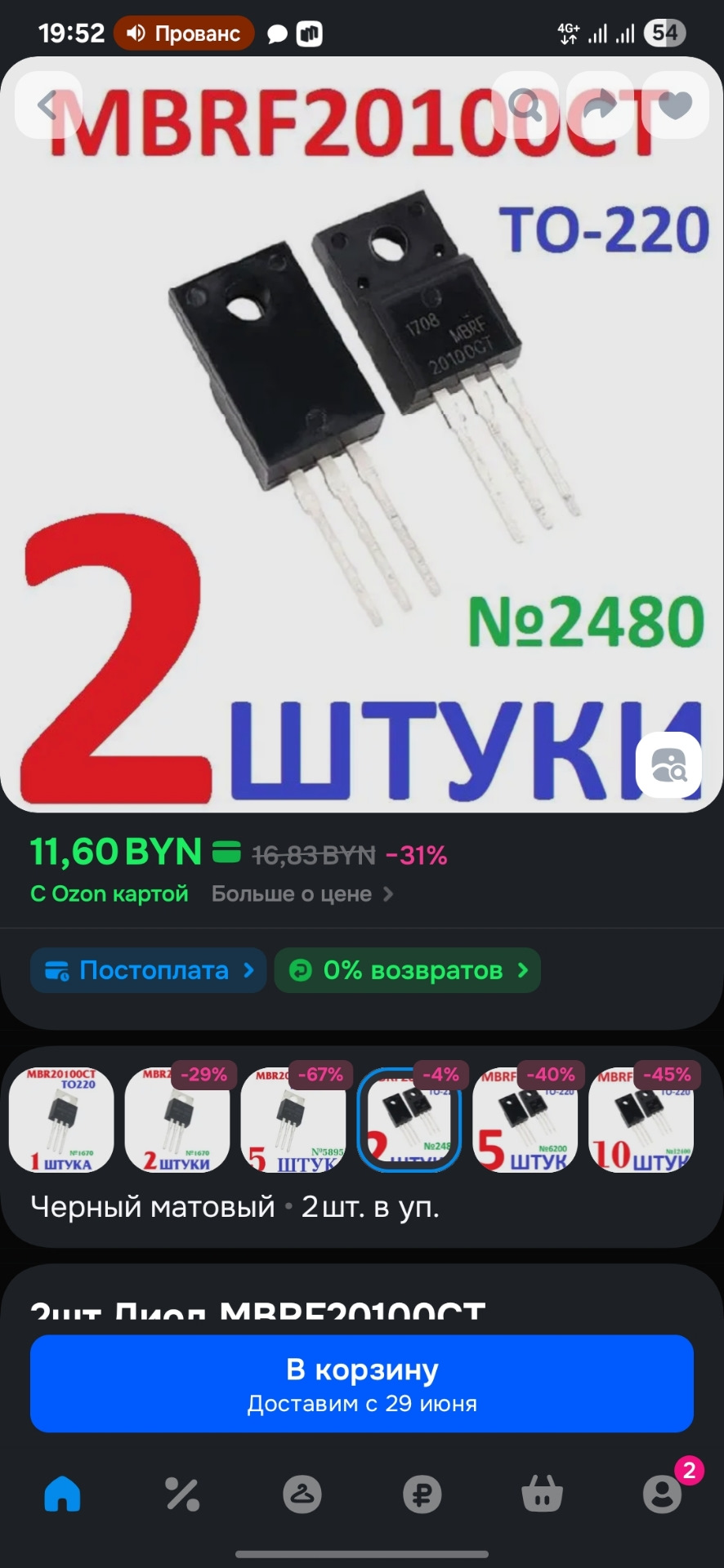Open the clothes hanger tab
The width and height of the screenshot is (724, 1568).
tap(302, 1494)
